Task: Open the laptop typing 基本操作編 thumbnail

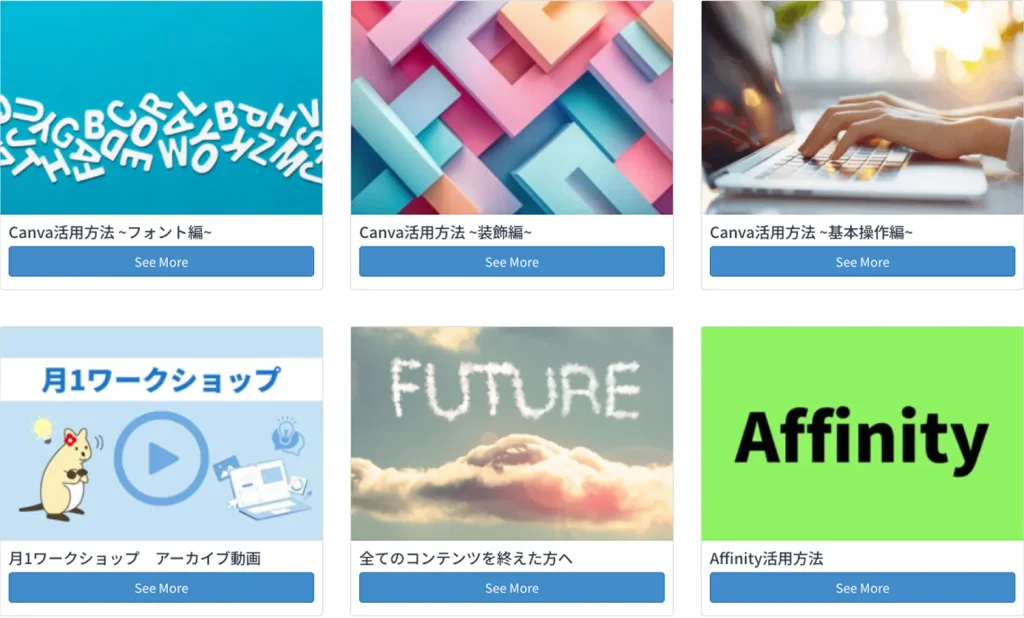Action: coord(862,107)
